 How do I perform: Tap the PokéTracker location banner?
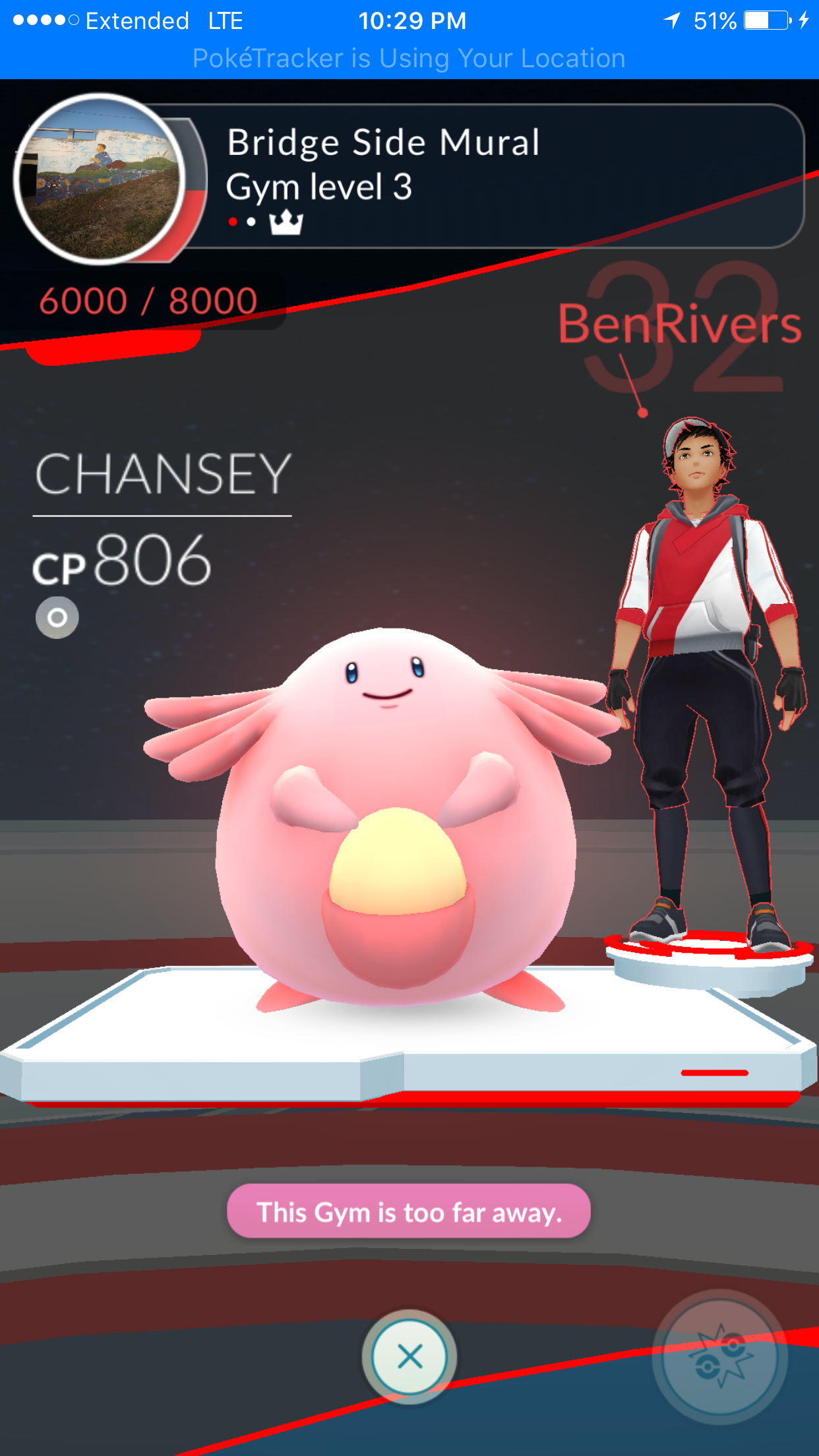click(409, 59)
